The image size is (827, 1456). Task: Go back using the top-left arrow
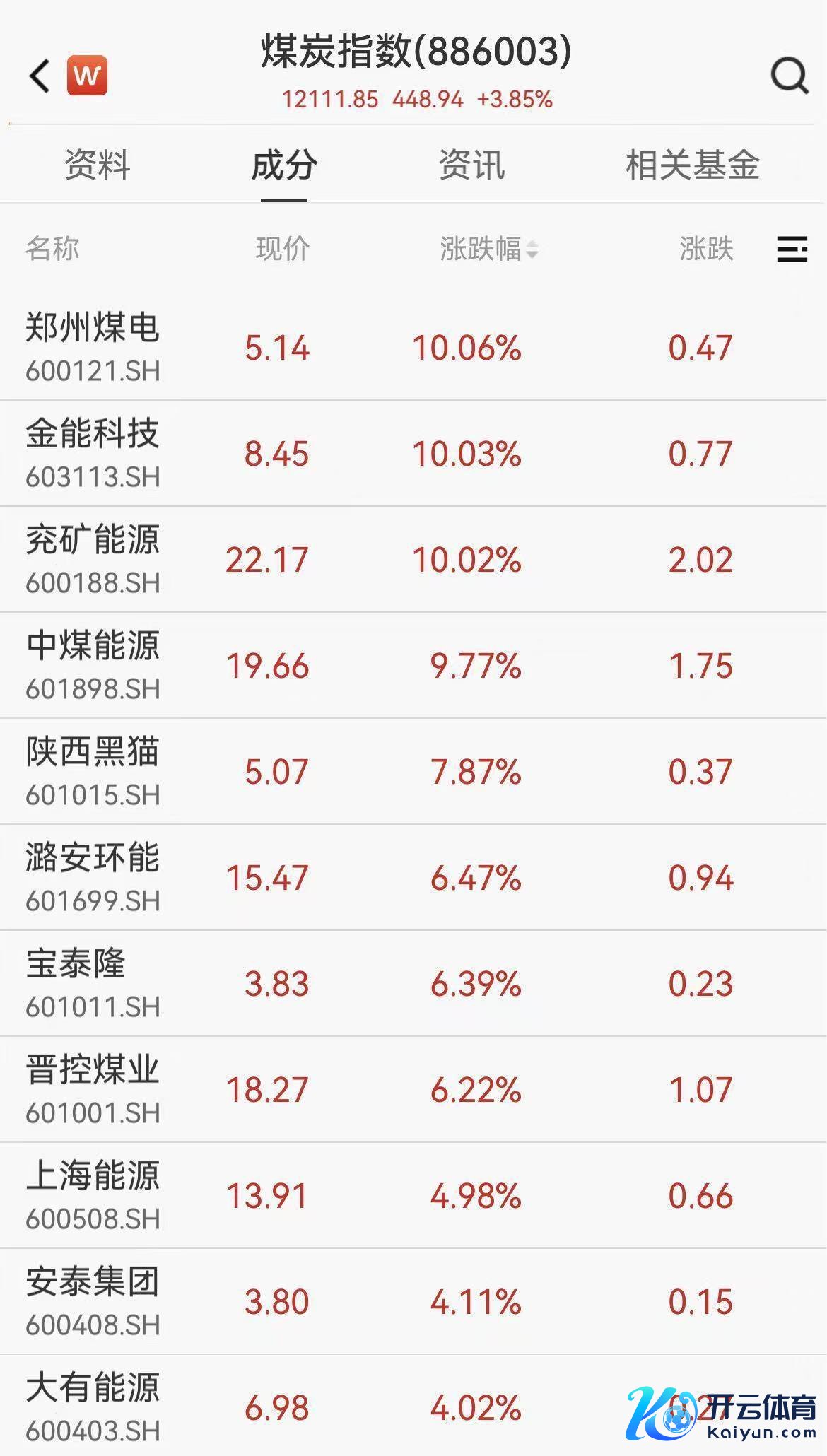(40, 76)
